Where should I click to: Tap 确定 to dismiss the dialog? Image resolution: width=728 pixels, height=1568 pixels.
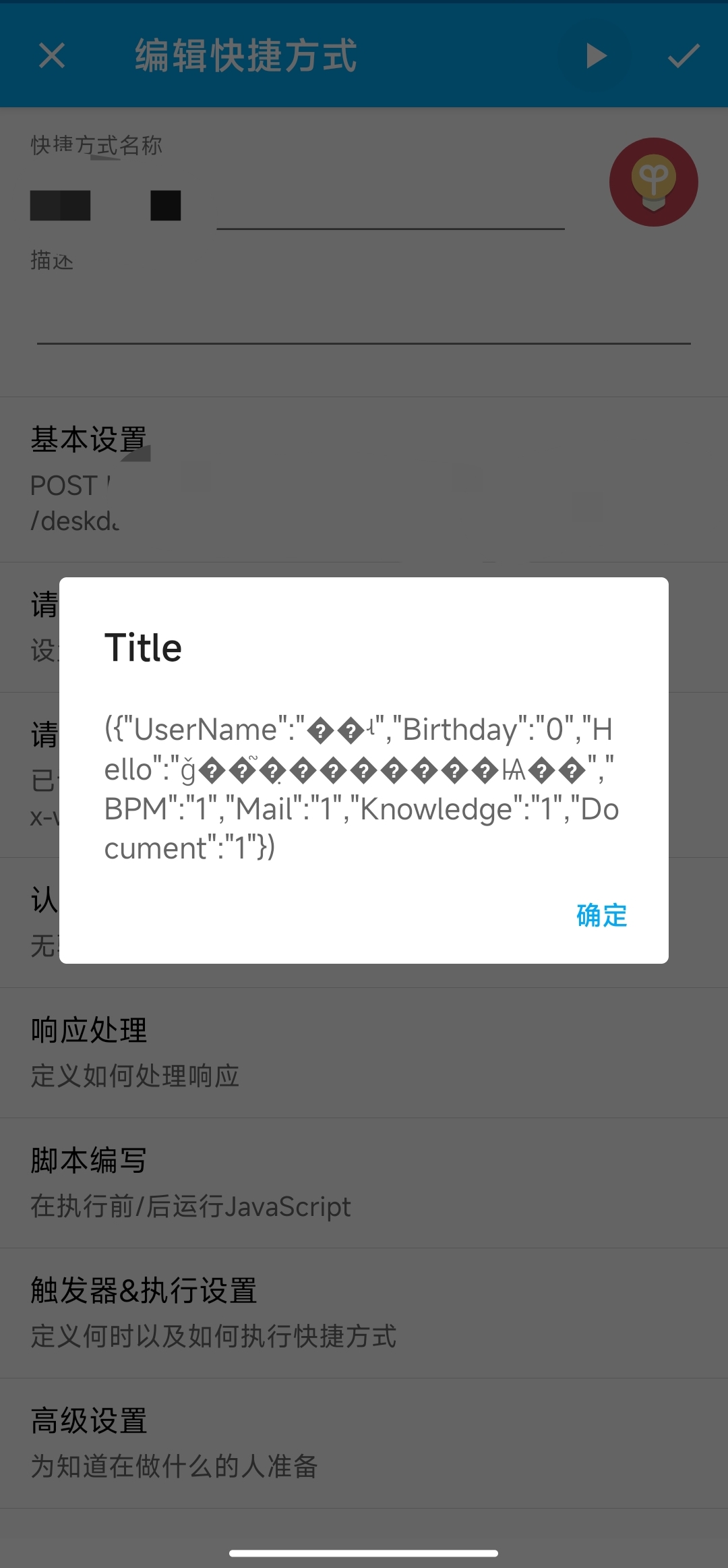(x=601, y=915)
